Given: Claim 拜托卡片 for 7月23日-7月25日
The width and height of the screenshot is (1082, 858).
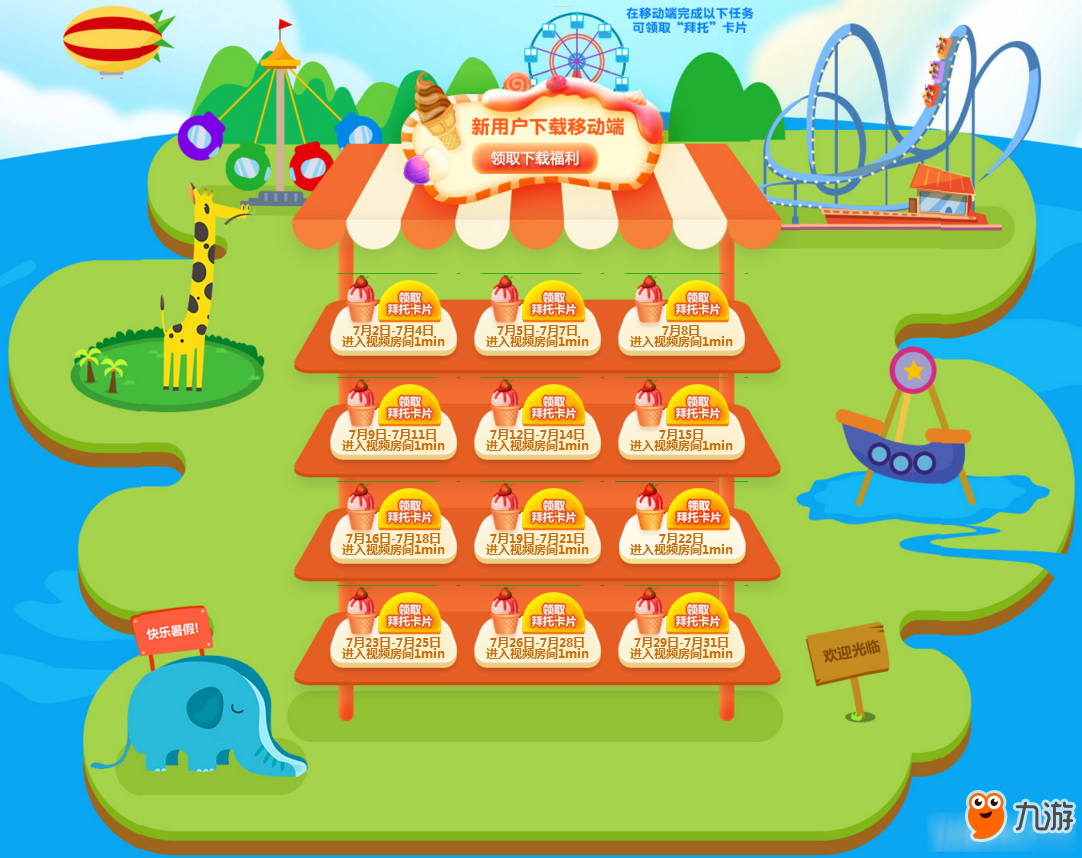Looking at the screenshot, I should [410, 615].
